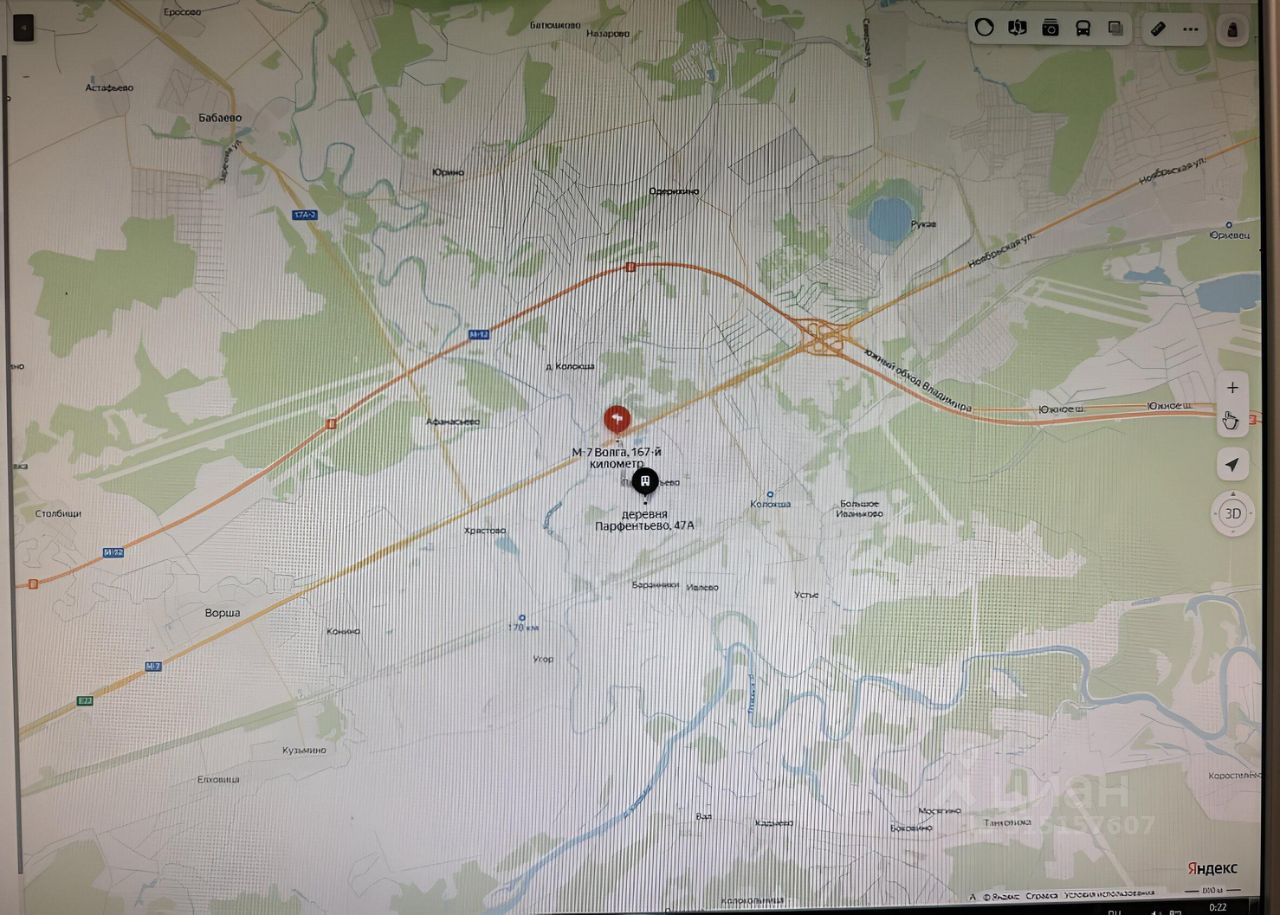Image resolution: width=1280 pixels, height=915 pixels.
Task: Activate the ruler distance tool
Action: coord(1158,28)
